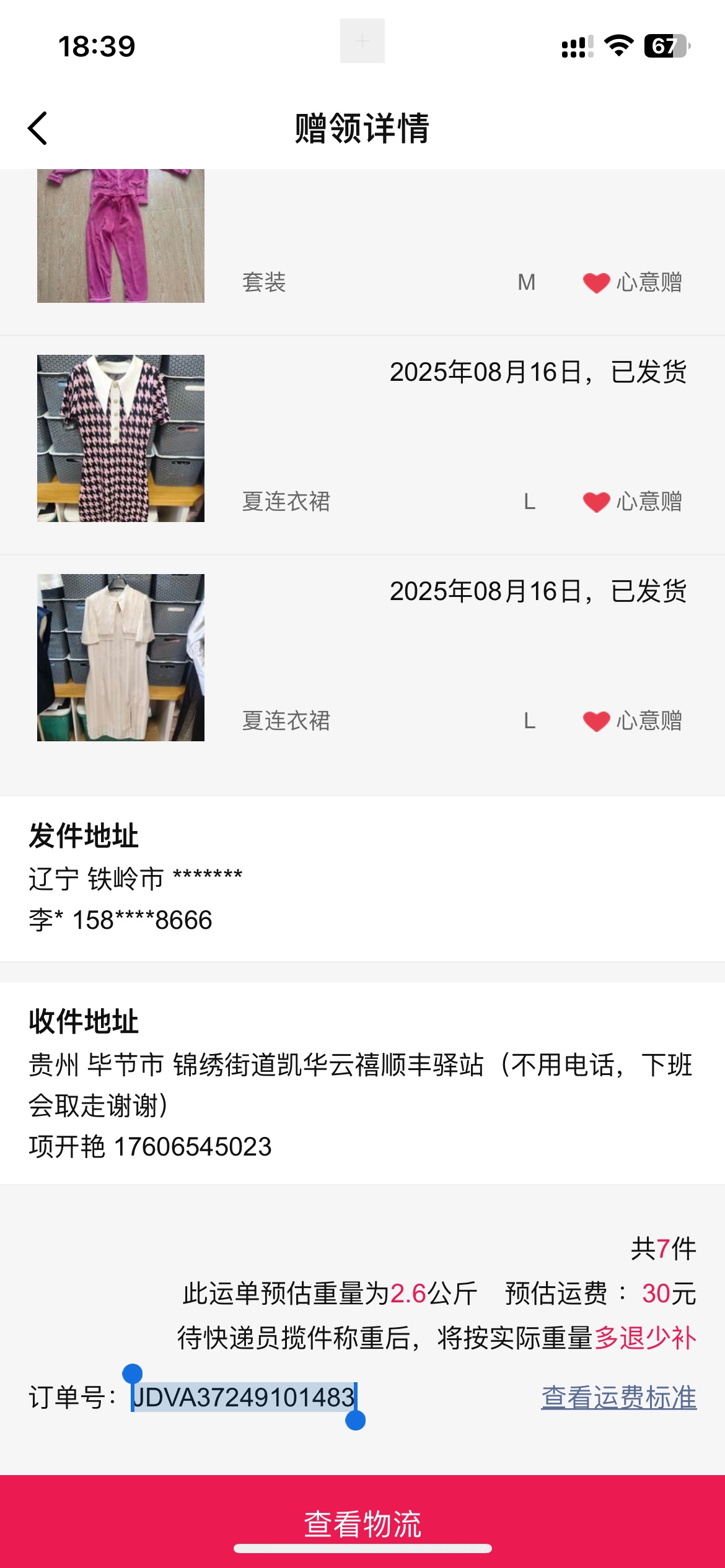Open the houndstooth 夏连衣裙 photo
This screenshot has height=1568, width=725.
(121, 438)
